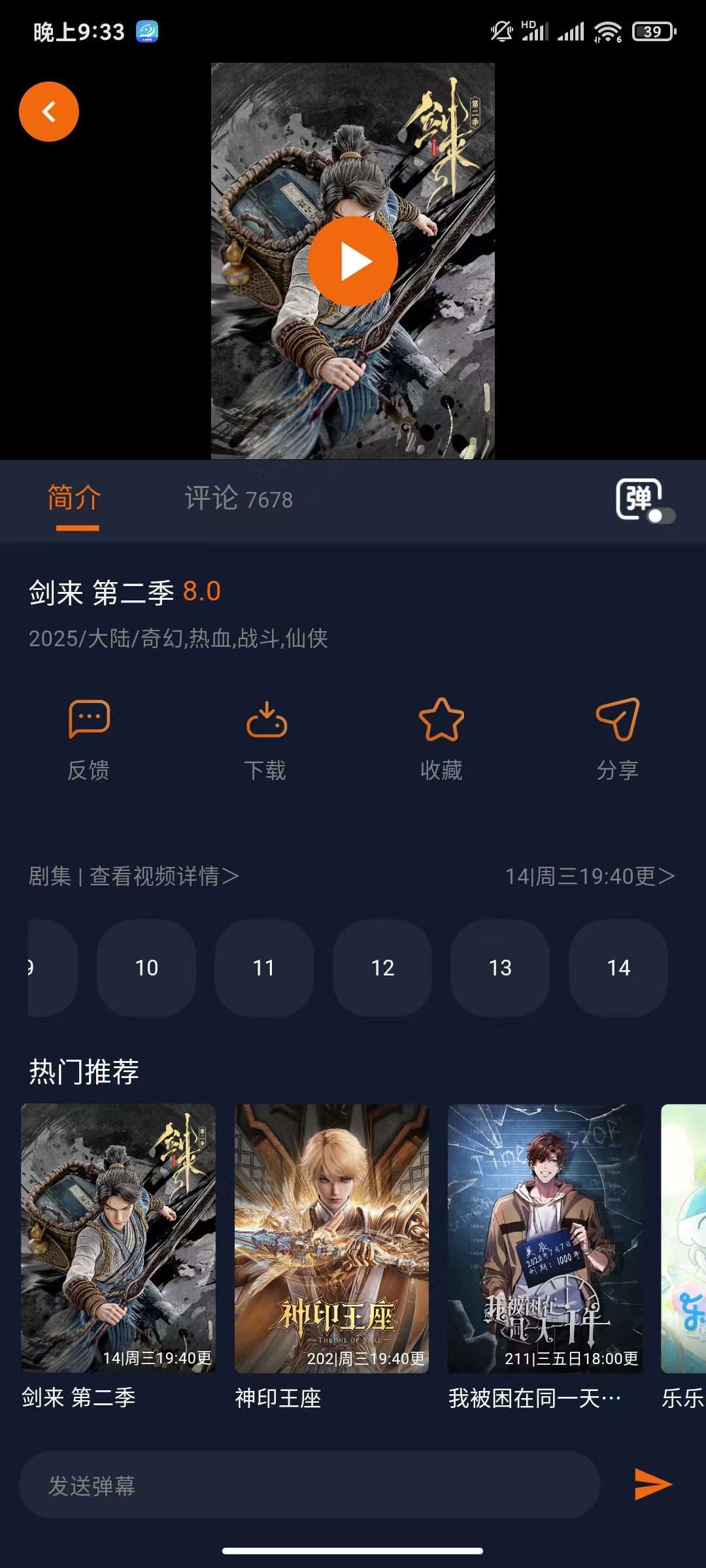
Task: Tap 下载 to download
Action: pyautogui.click(x=265, y=740)
